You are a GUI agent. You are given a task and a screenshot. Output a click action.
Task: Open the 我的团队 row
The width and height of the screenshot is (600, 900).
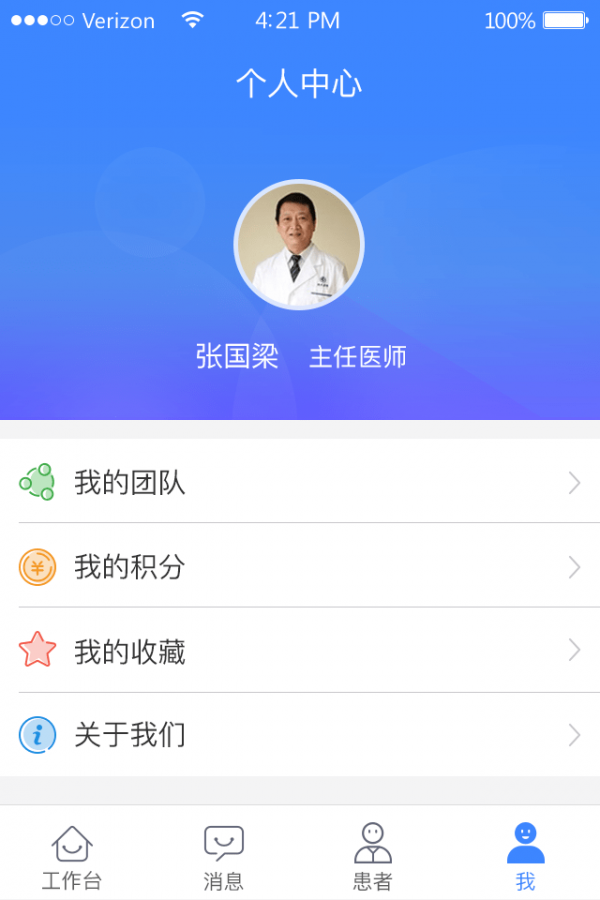[300, 483]
